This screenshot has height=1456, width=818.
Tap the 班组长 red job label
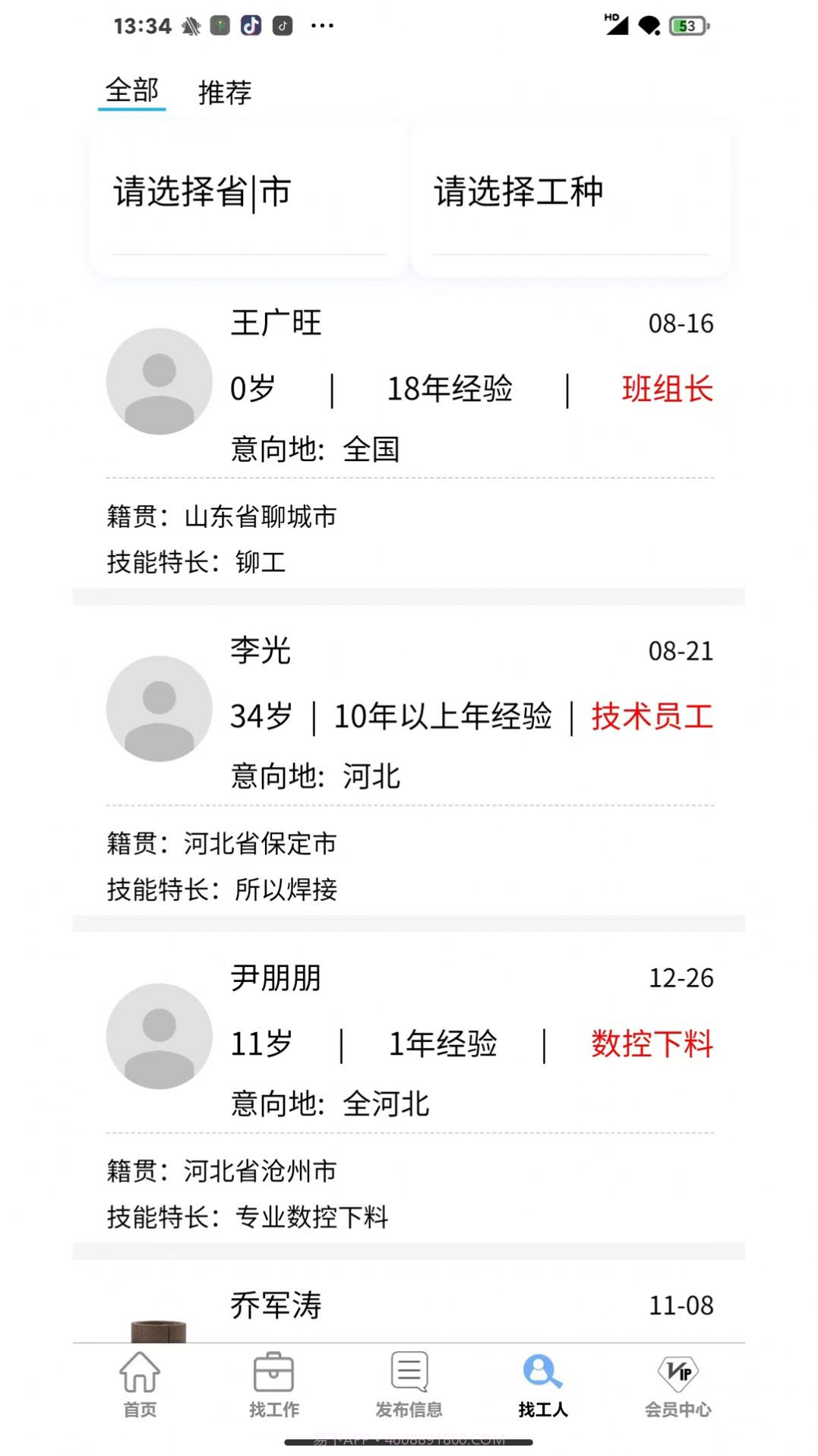click(666, 388)
